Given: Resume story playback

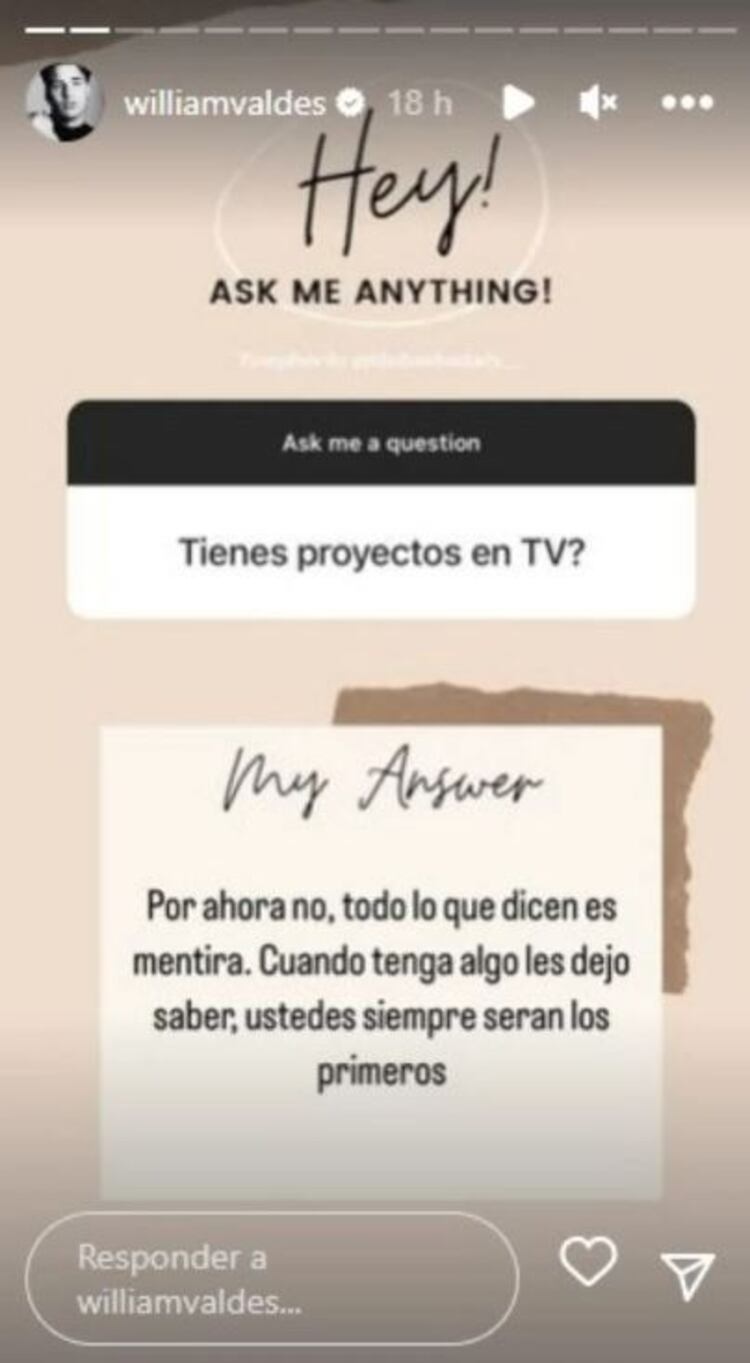Looking at the screenshot, I should (x=517, y=102).
